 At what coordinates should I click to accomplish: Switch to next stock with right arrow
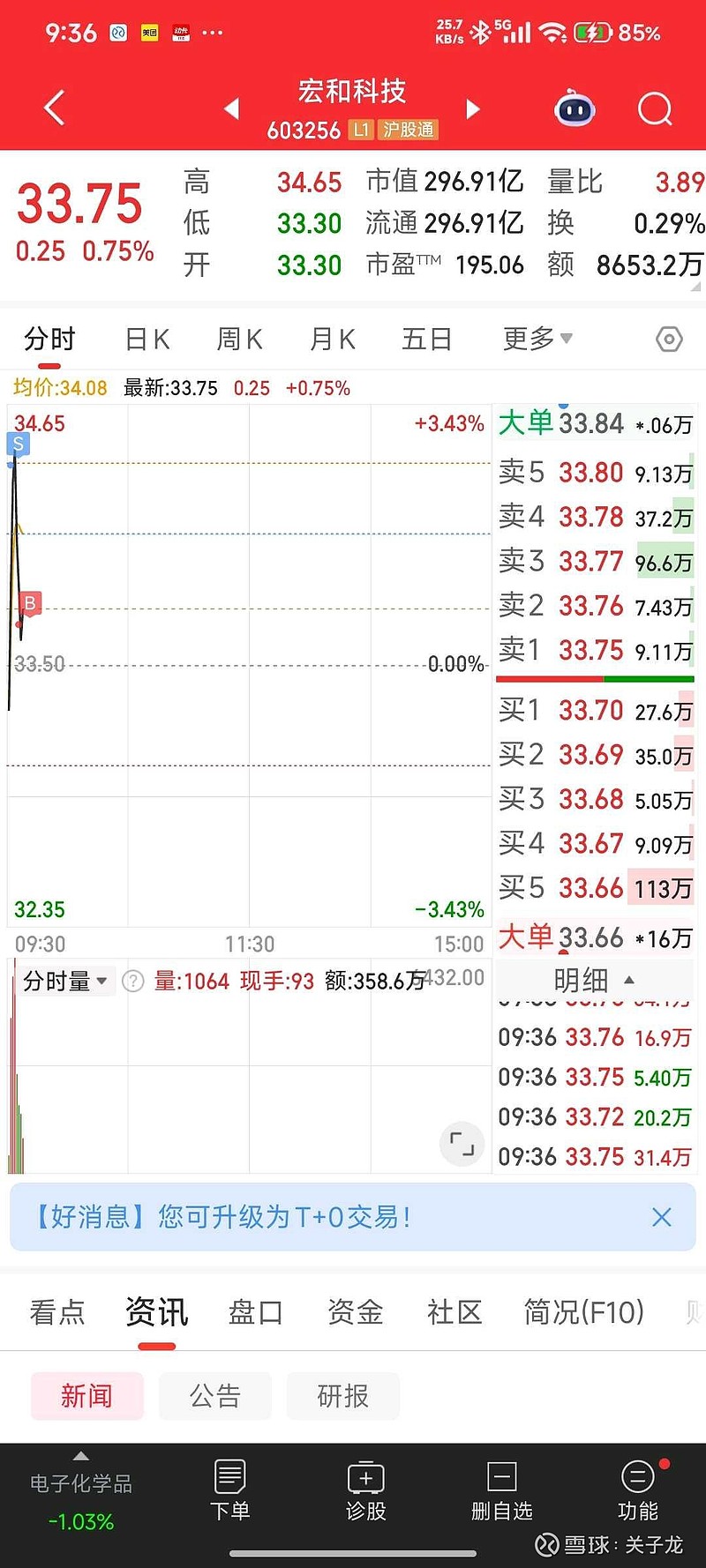pos(473,108)
